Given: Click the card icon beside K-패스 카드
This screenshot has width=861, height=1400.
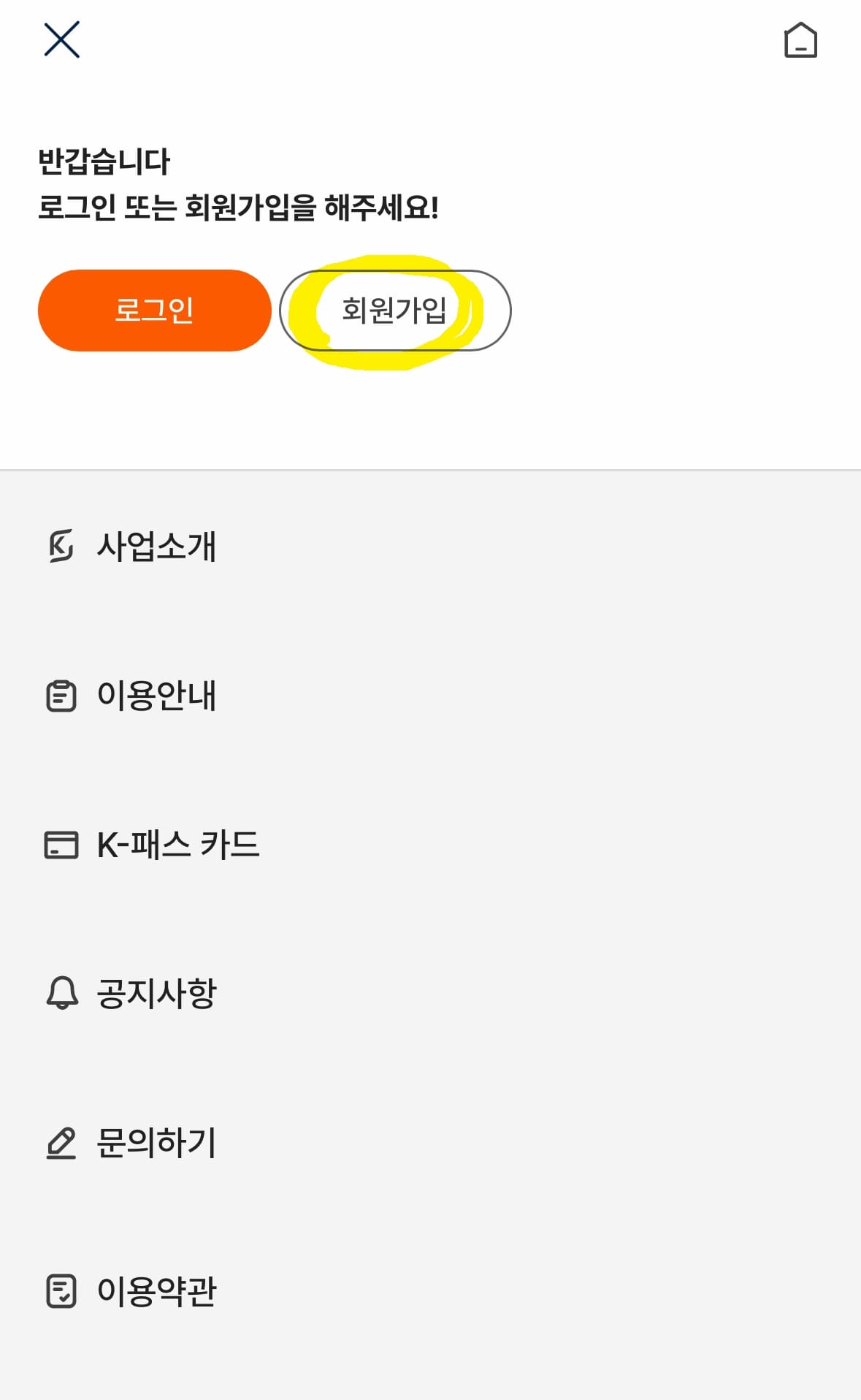Looking at the screenshot, I should 60,845.
